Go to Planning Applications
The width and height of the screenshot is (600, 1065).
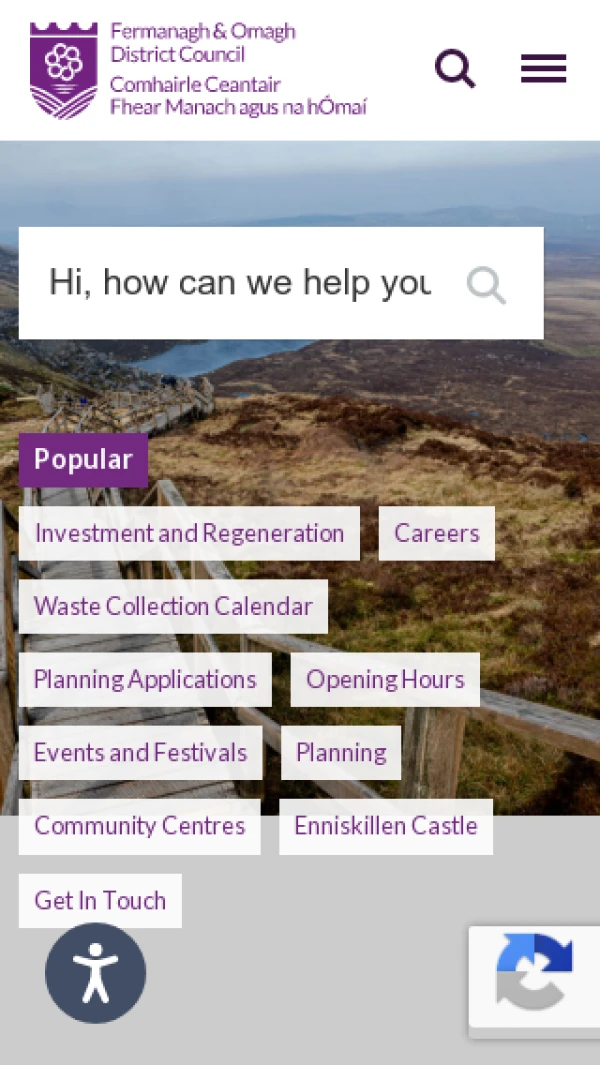point(145,680)
